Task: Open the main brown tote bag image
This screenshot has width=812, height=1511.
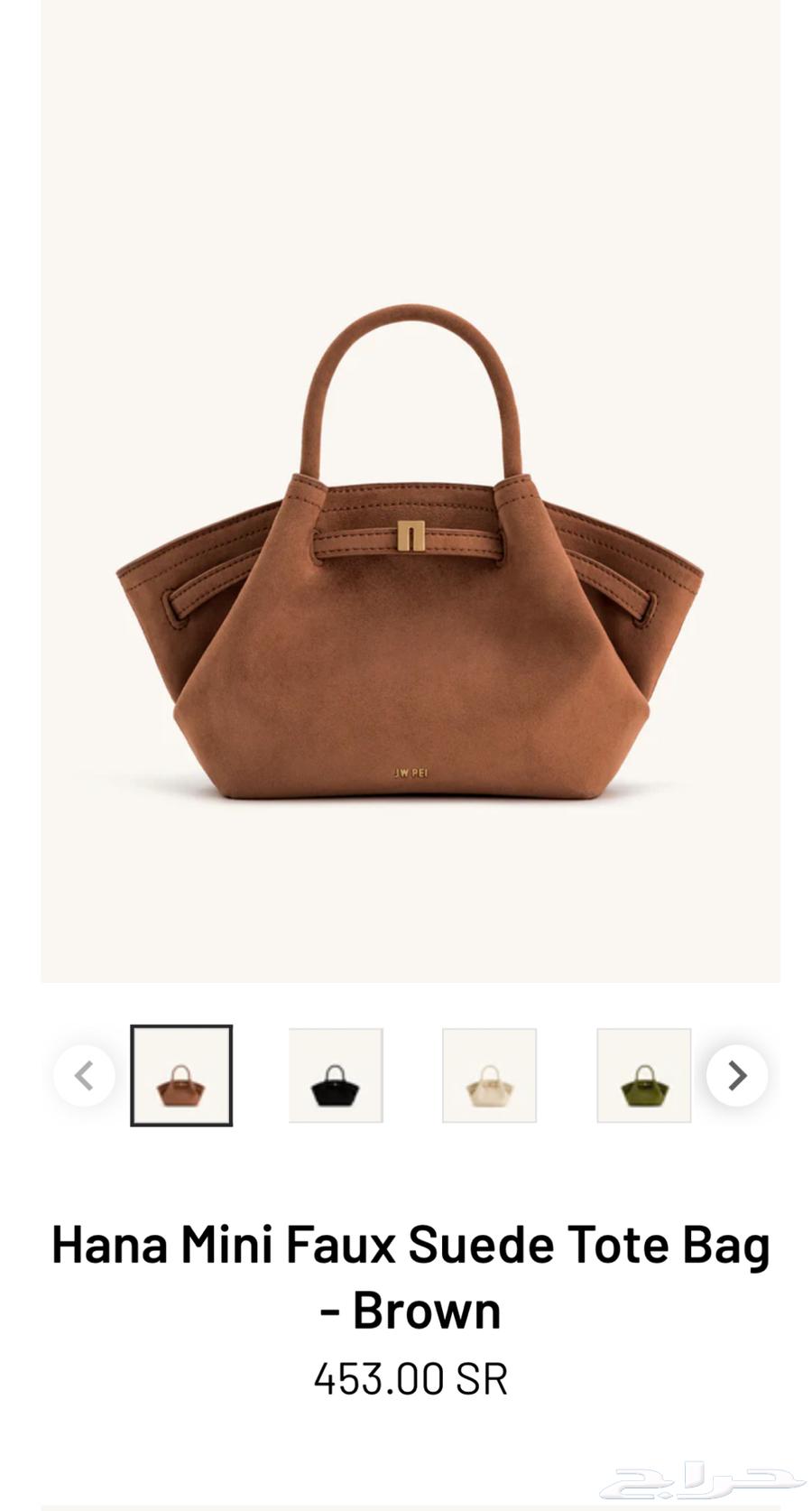Action: coord(411,560)
